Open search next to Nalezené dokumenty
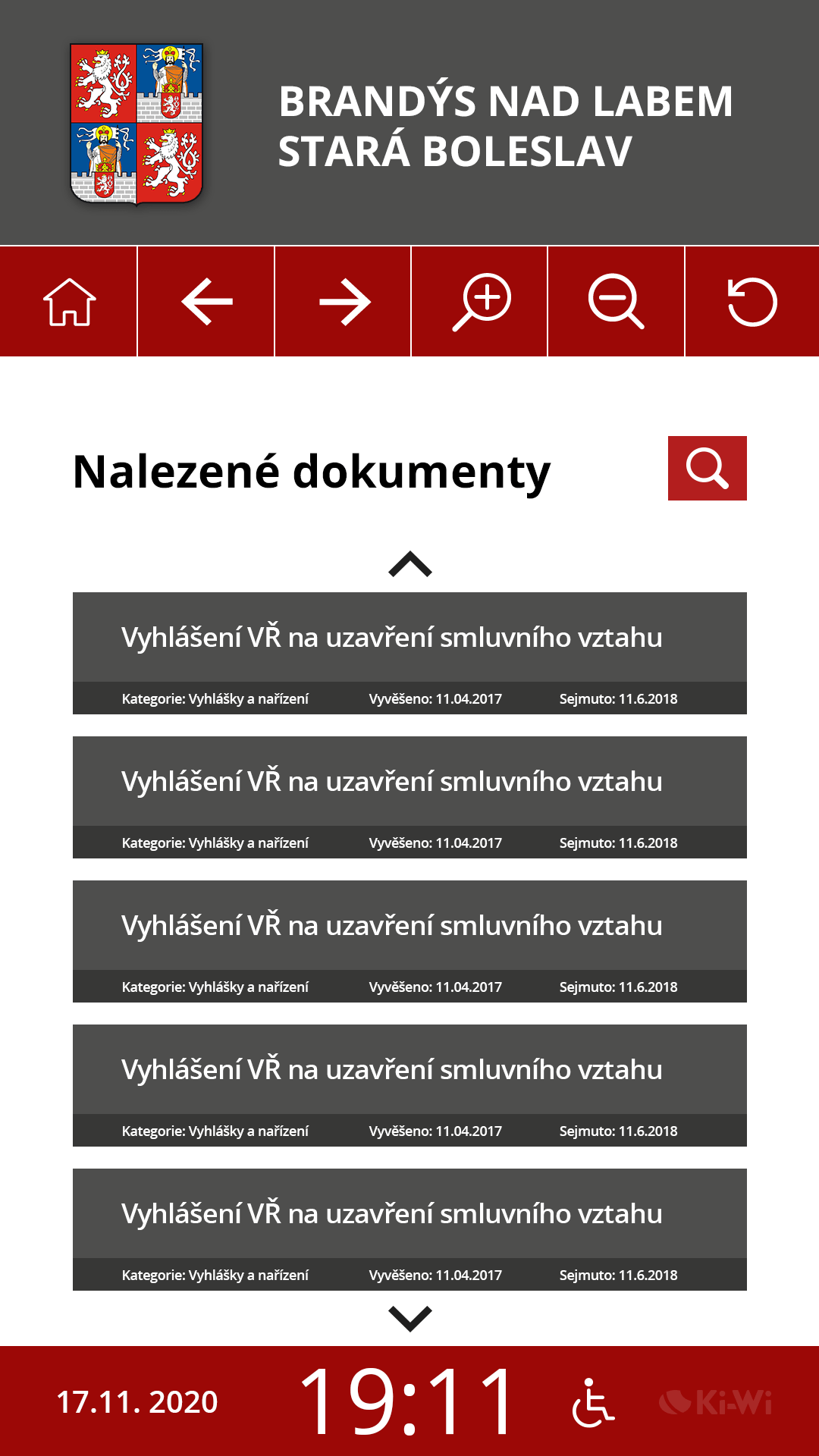 click(x=707, y=468)
